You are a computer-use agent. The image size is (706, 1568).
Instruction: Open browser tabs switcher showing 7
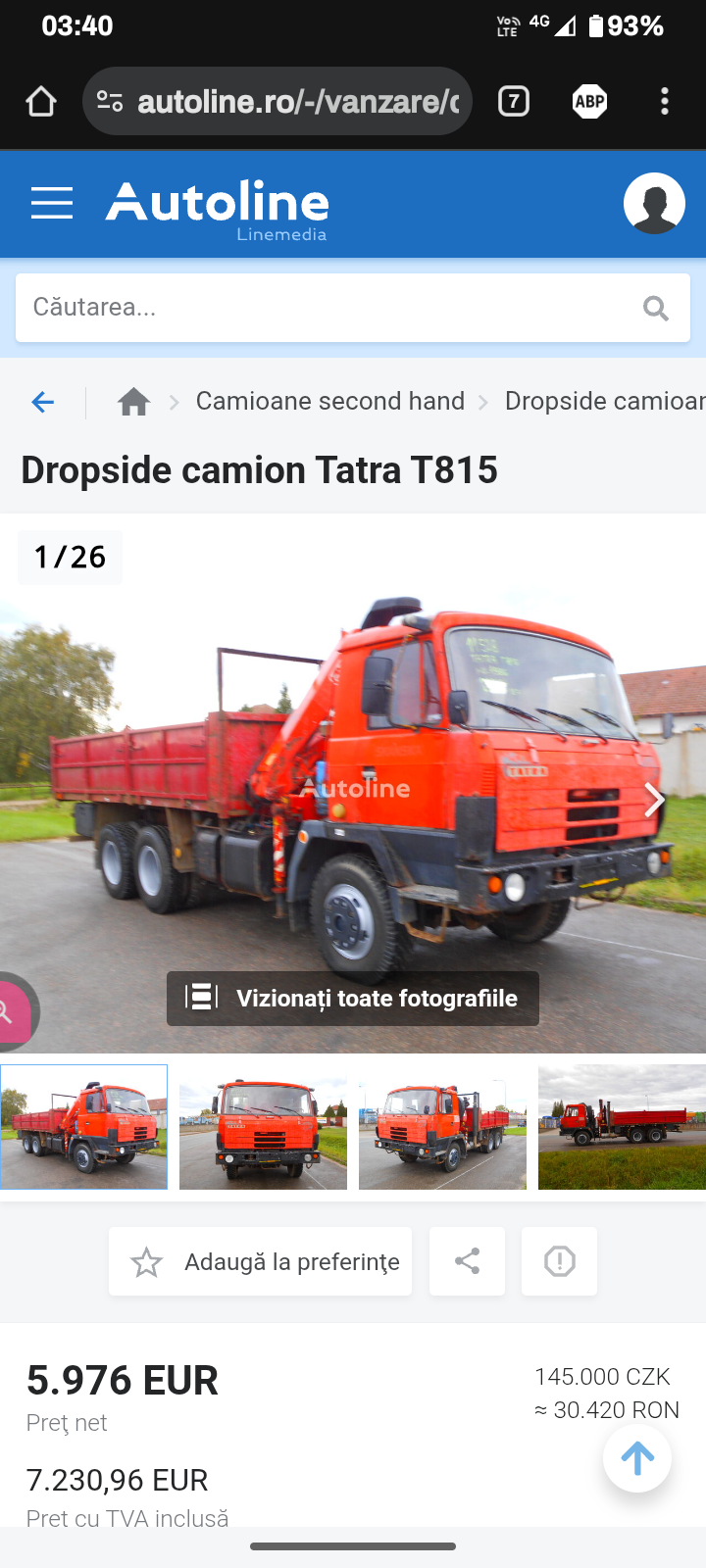(514, 101)
